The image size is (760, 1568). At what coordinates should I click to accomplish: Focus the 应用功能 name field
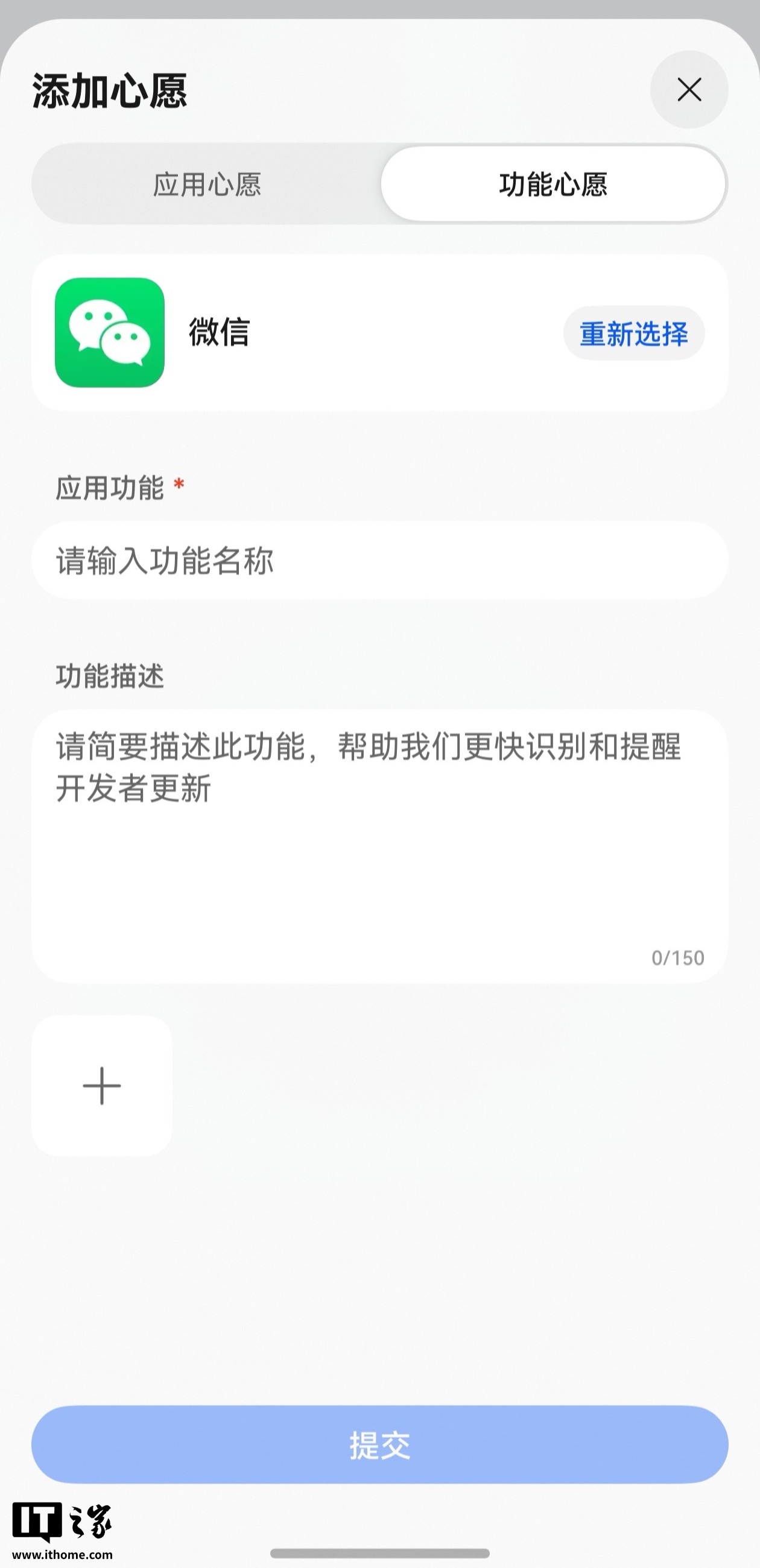pos(379,560)
